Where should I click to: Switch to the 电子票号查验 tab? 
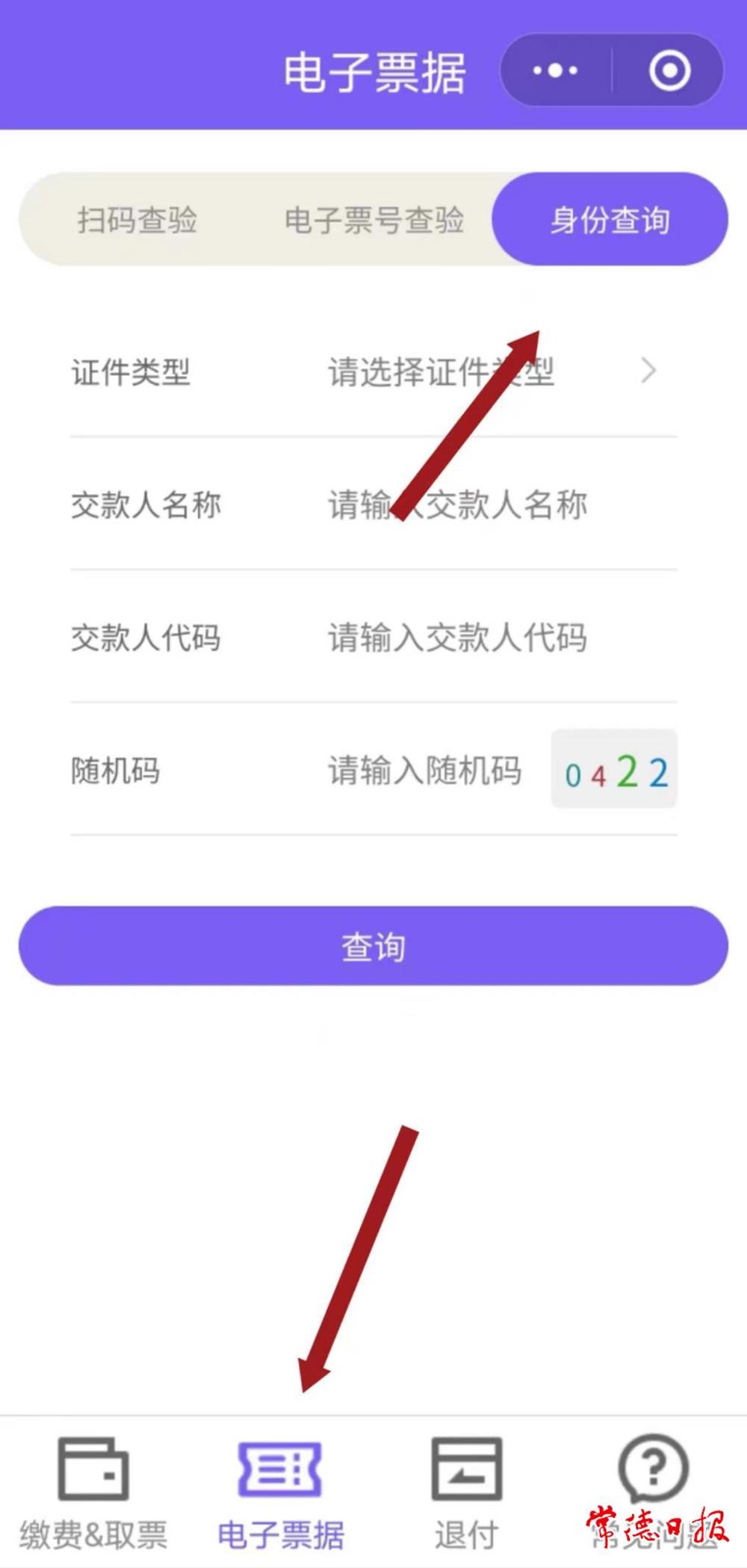(x=373, y=220)
